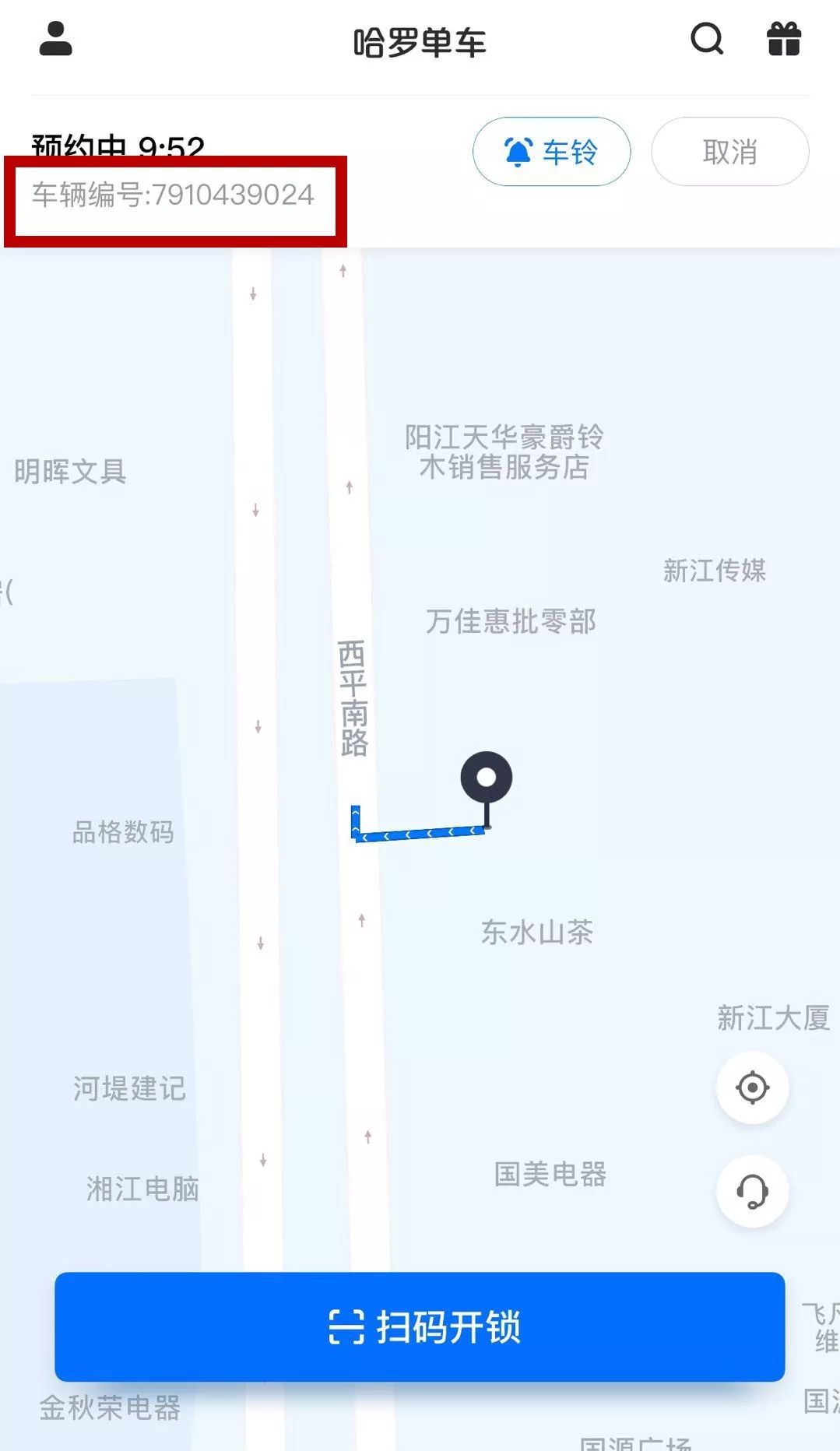Screen dimensions: 840x1451
Task: Cancel reservation via 取消 button
Action: click(729, 152)
